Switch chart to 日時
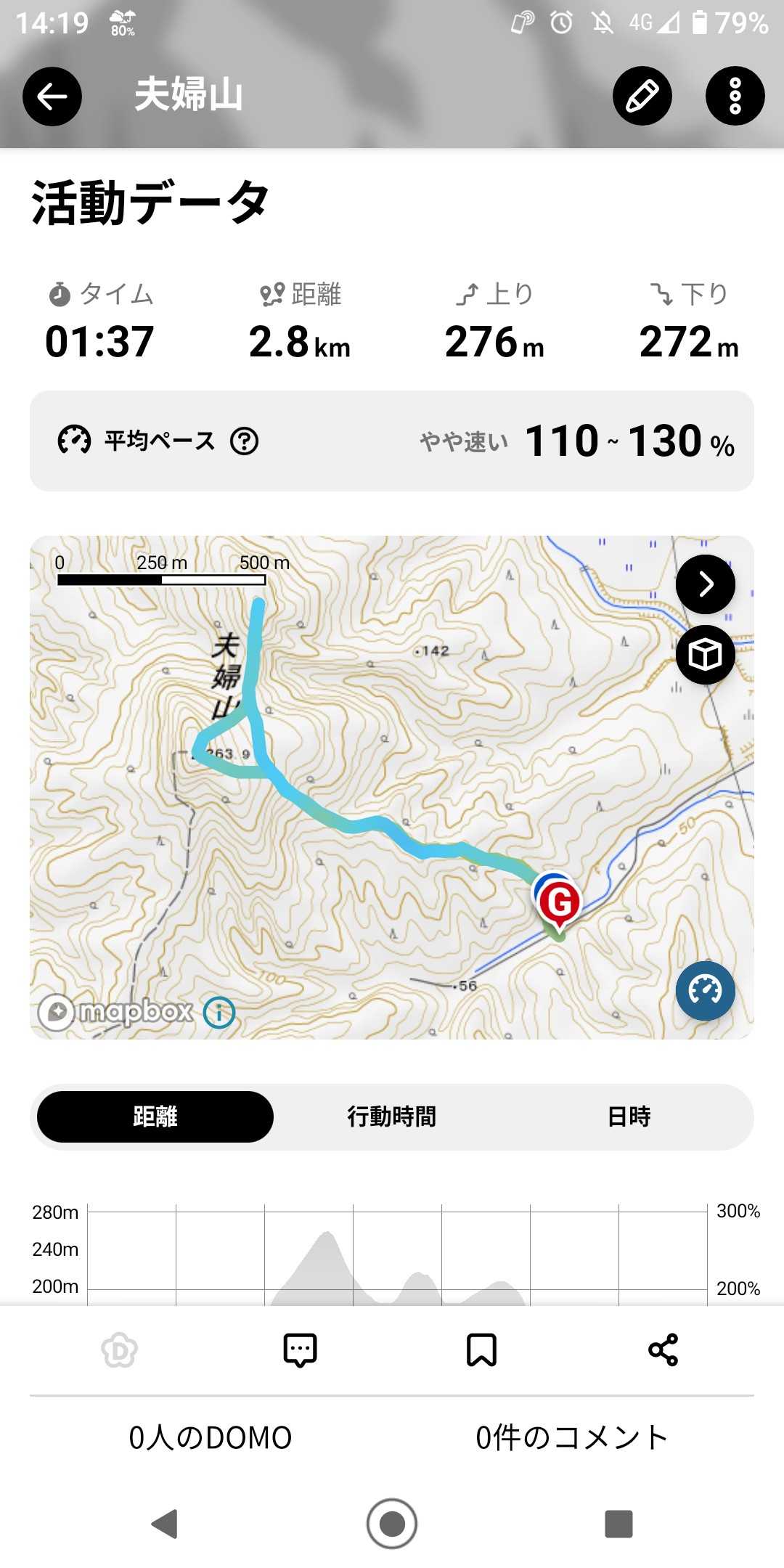 click(629, 1116)
